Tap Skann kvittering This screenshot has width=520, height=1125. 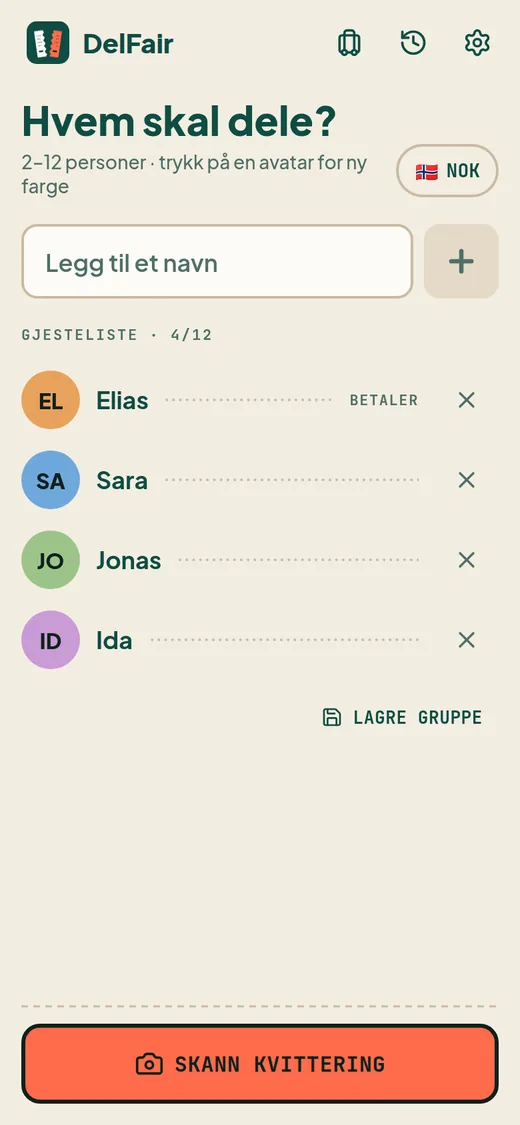pyautogui.click(x=260, y=1063)
